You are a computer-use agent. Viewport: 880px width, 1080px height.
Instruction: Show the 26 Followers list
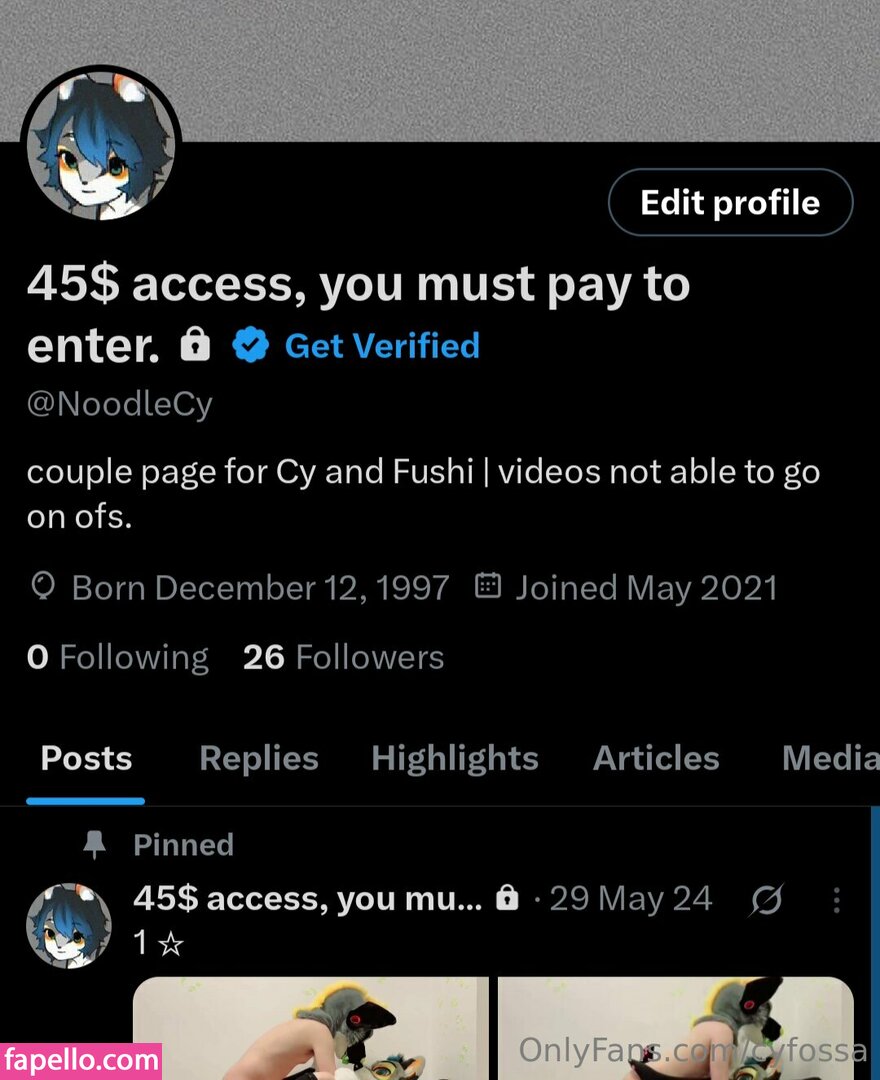pos(343,657)
